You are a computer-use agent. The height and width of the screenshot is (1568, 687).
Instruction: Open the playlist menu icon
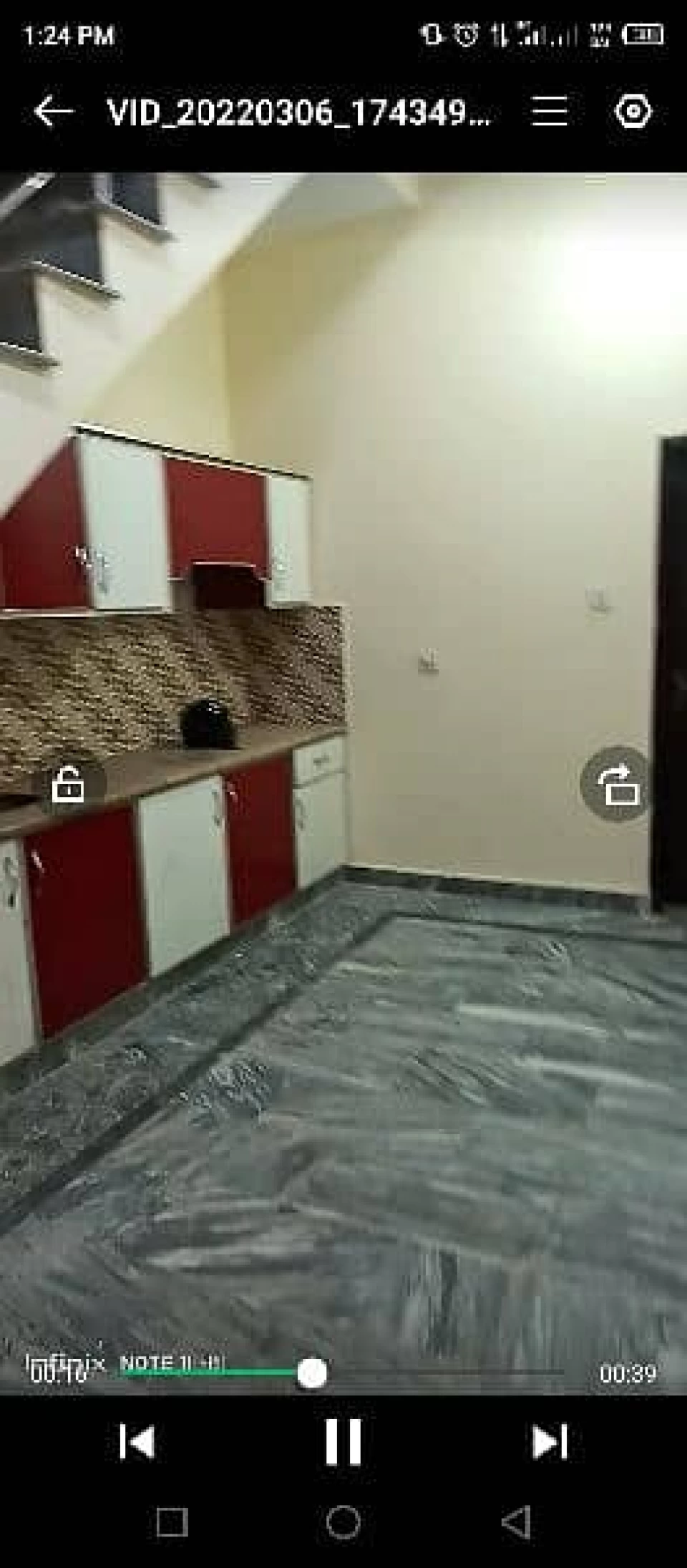tap(550, 112)
